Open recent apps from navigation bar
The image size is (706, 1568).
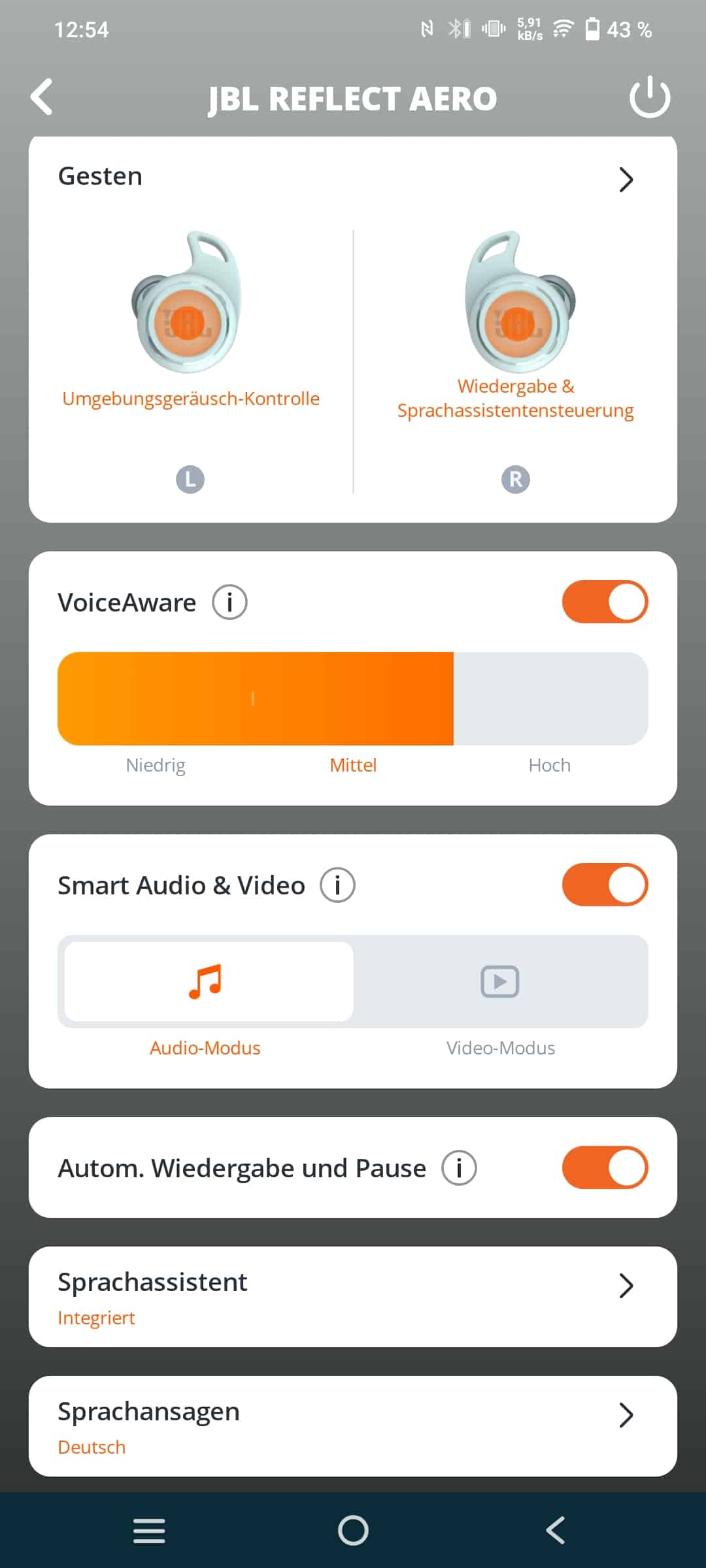149,1530
